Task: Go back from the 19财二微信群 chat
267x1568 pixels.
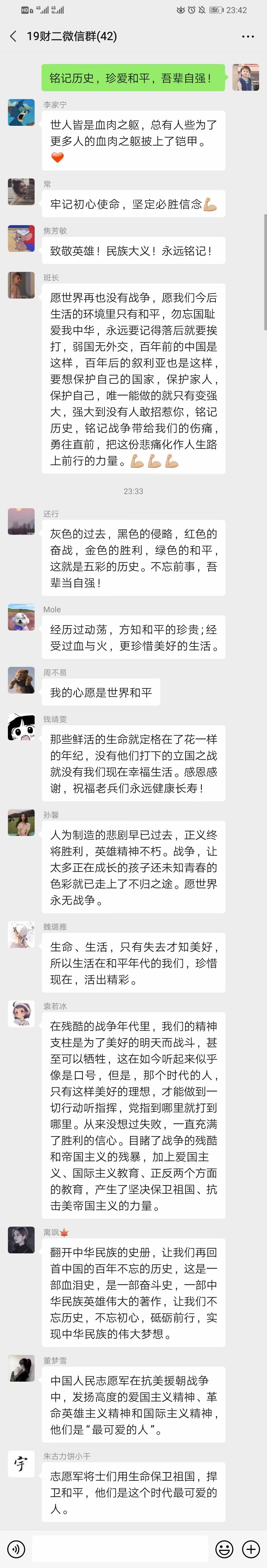Action: (13, 37)
